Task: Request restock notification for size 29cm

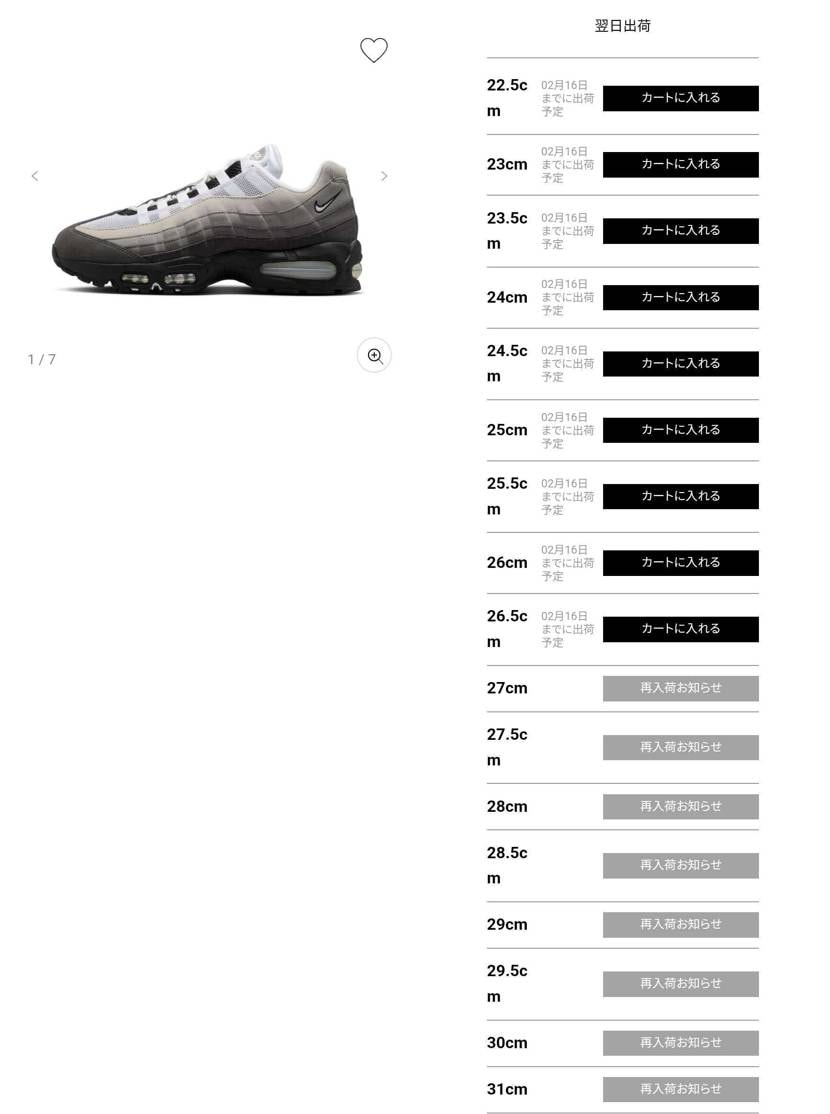Action: click(680, 924)
